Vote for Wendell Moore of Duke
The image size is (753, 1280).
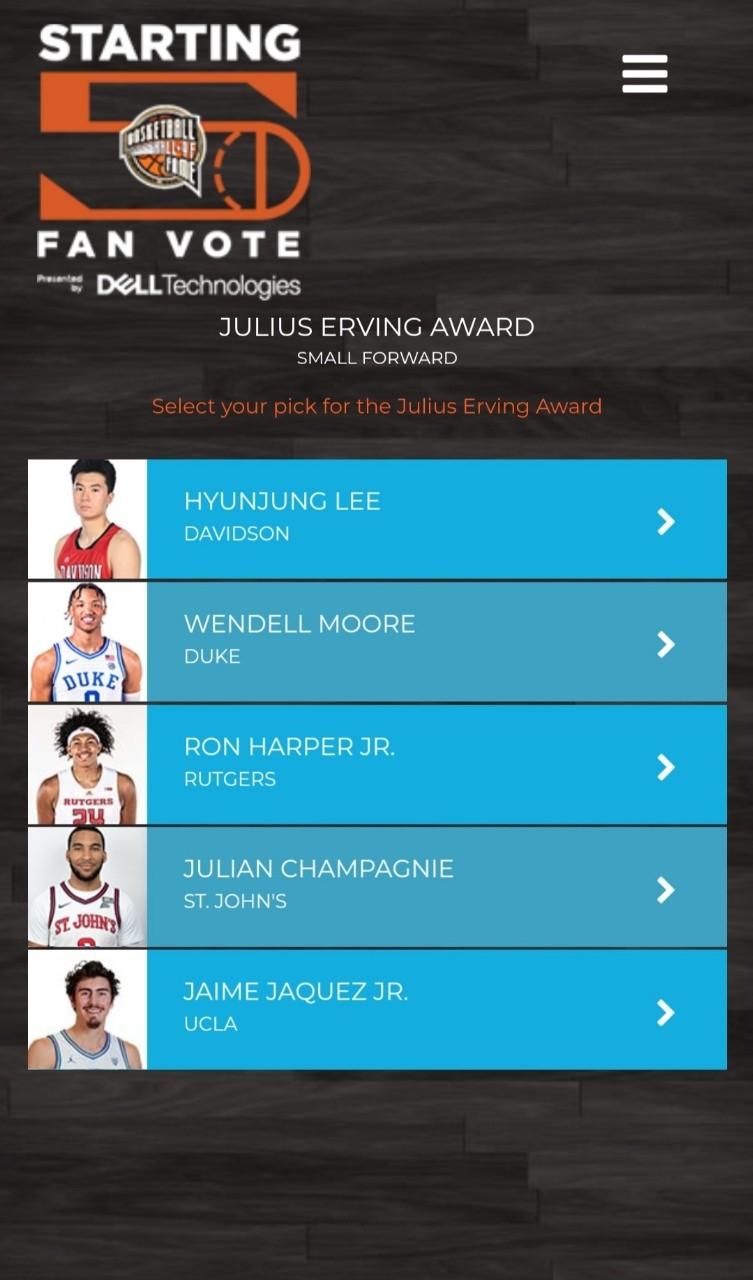click(x=377, y=642)
